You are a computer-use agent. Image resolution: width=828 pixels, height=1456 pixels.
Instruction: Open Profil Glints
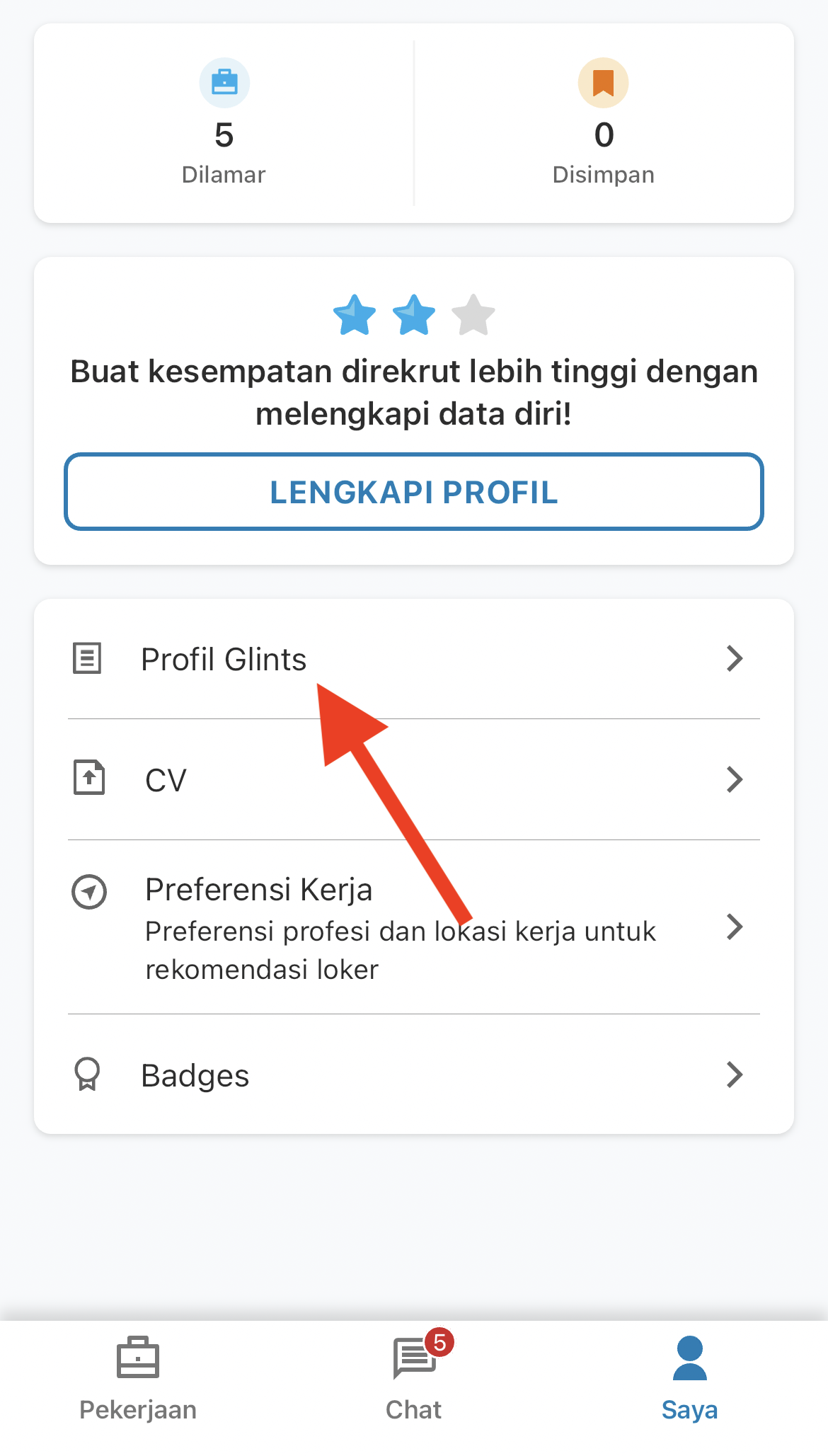click(x=414, y=659)
